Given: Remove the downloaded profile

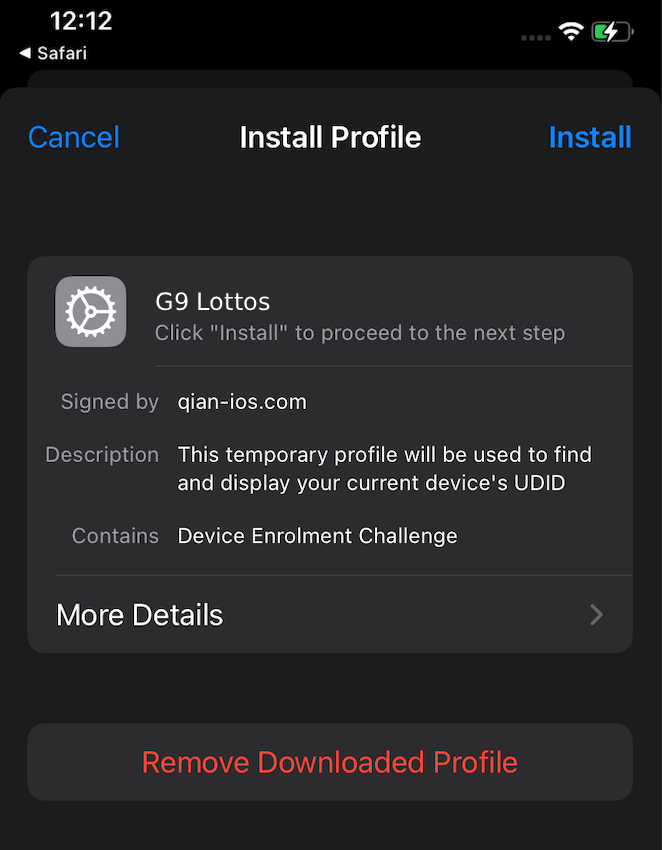Looking at the screenshot, I should [x=330, y=762].
